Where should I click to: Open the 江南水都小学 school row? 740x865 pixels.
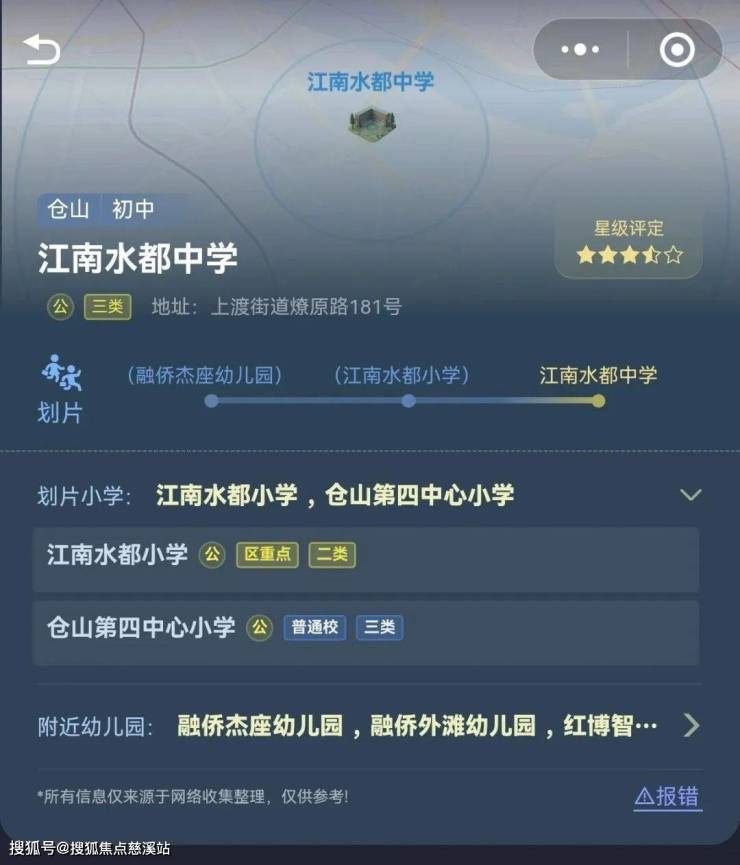coord(365,554)
